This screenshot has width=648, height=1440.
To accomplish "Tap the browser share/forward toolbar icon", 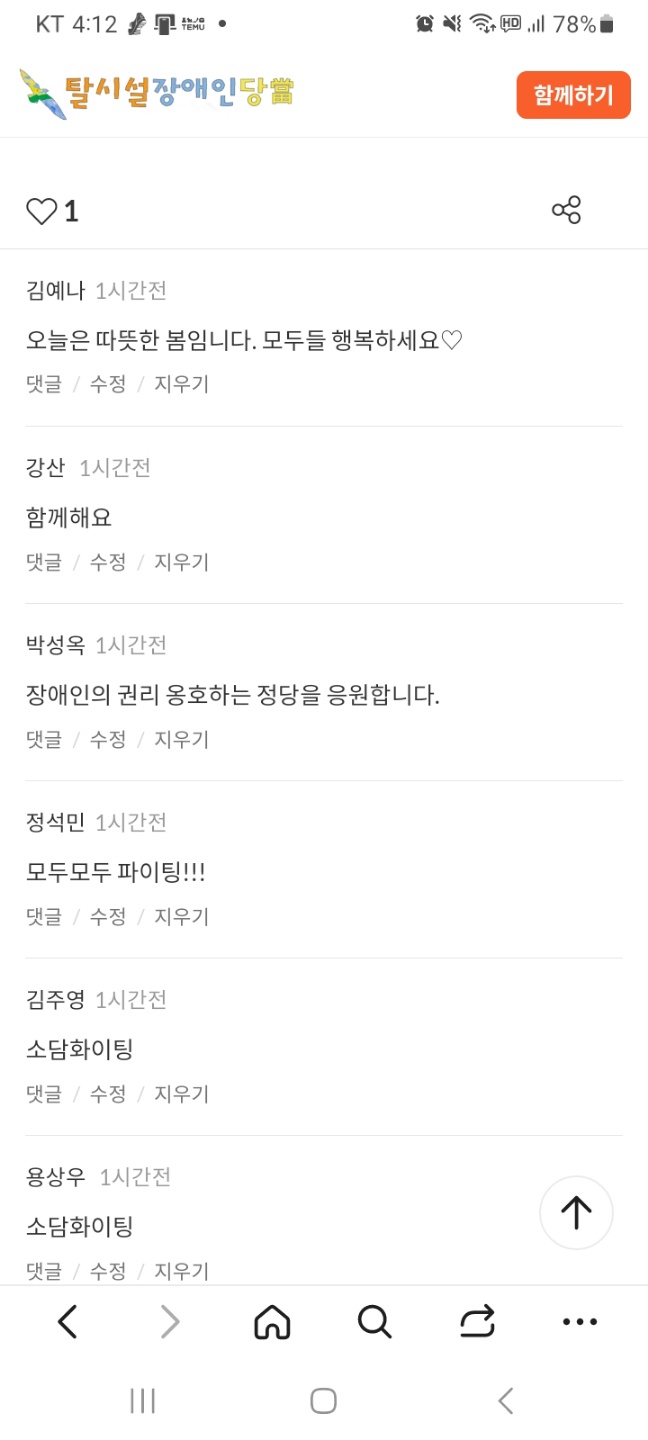I will click(477, 1322).
